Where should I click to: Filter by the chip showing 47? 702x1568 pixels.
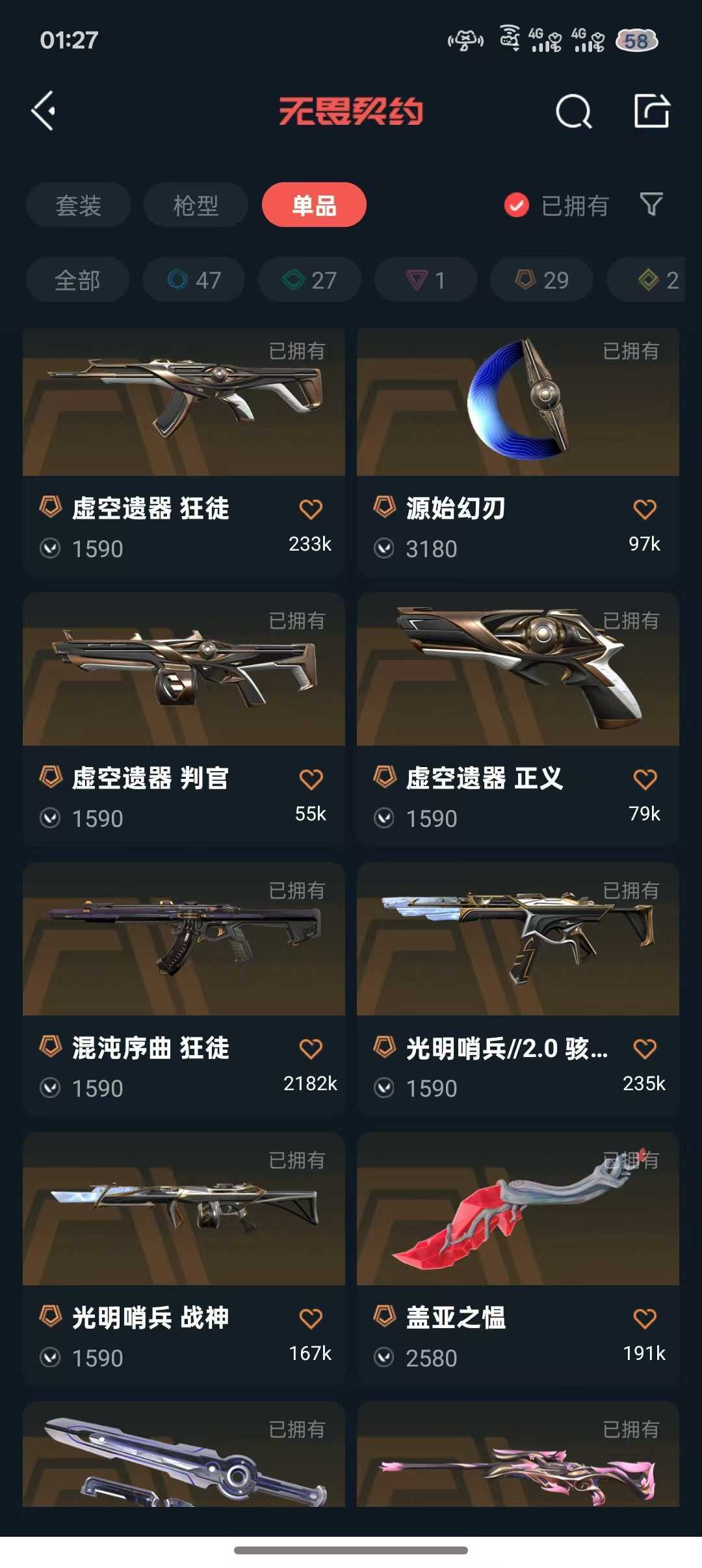[x=194, y=280]
